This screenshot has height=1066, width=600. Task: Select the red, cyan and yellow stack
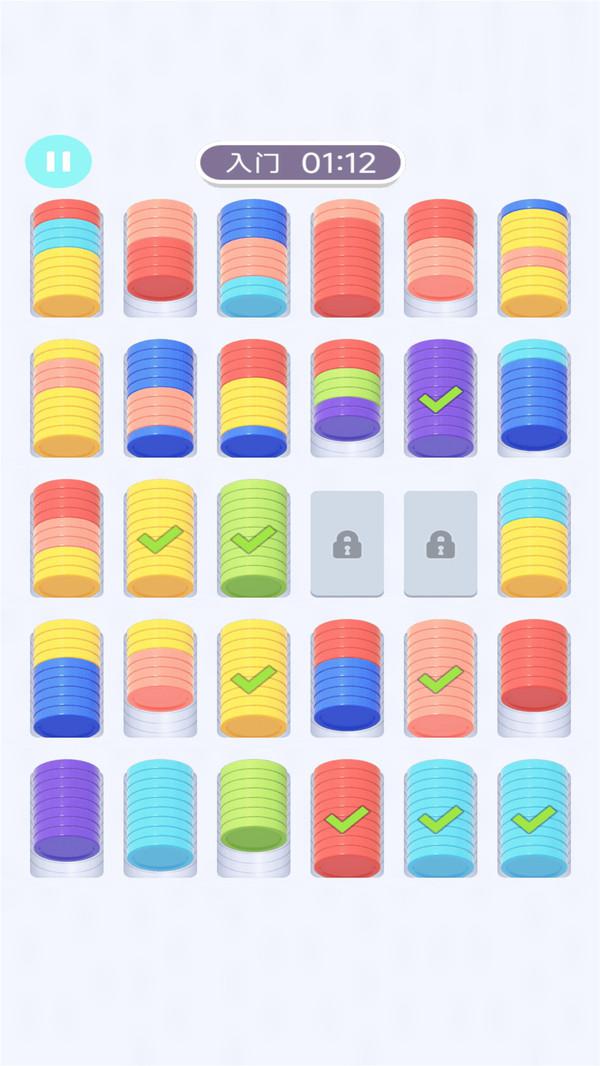[x=67, y=258]
